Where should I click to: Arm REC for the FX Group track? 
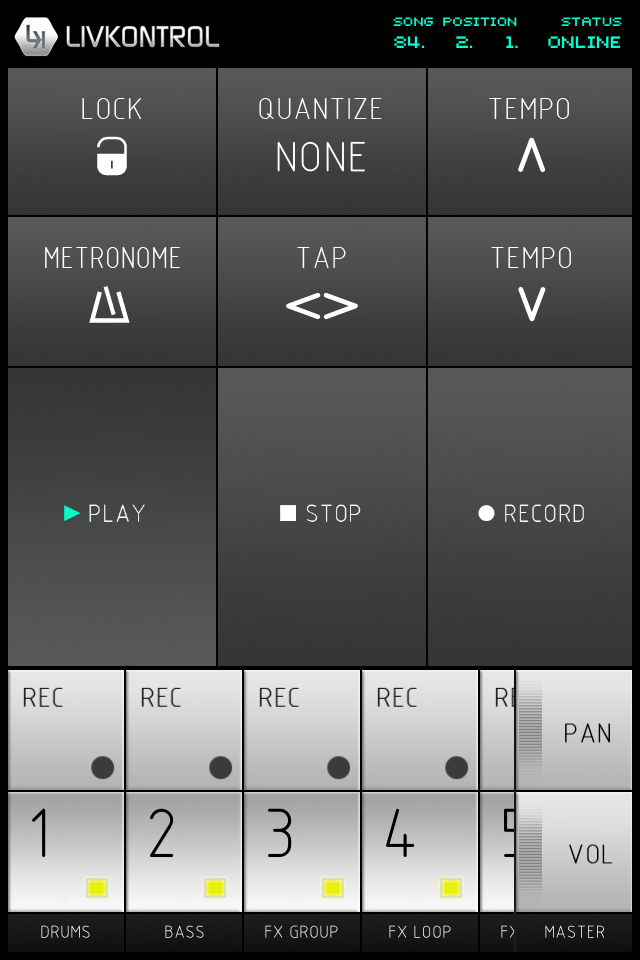pyautogui.click(x=302, y=730)
